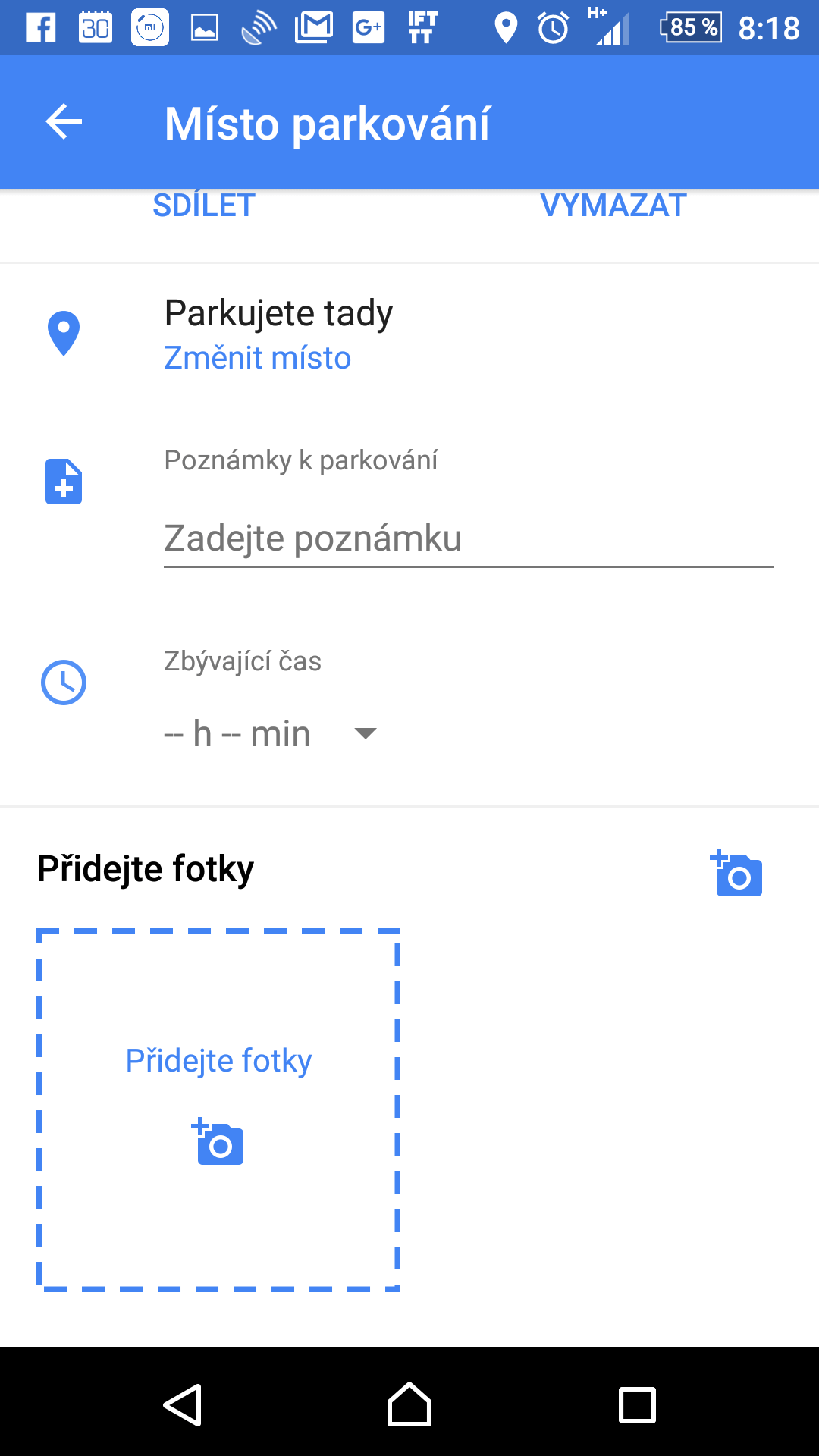Go back using the app bar arrow
819x1456 pixels.
[x=64, y=122]
